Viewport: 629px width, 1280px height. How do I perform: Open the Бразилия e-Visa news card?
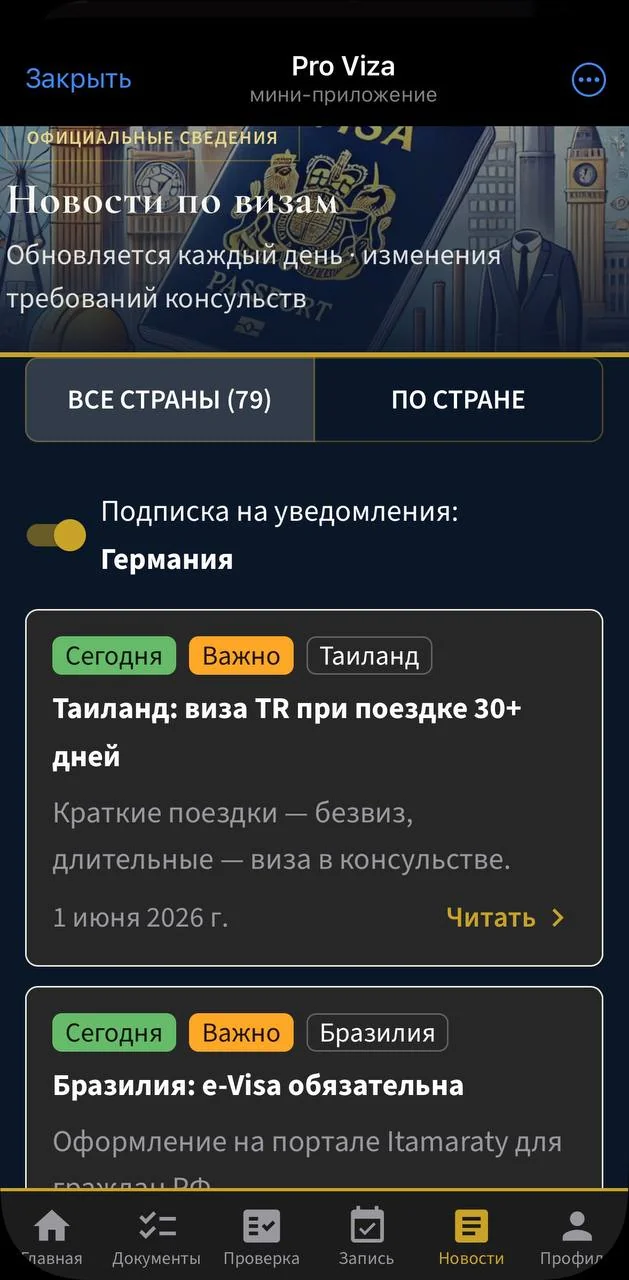tap(314, 1088)
